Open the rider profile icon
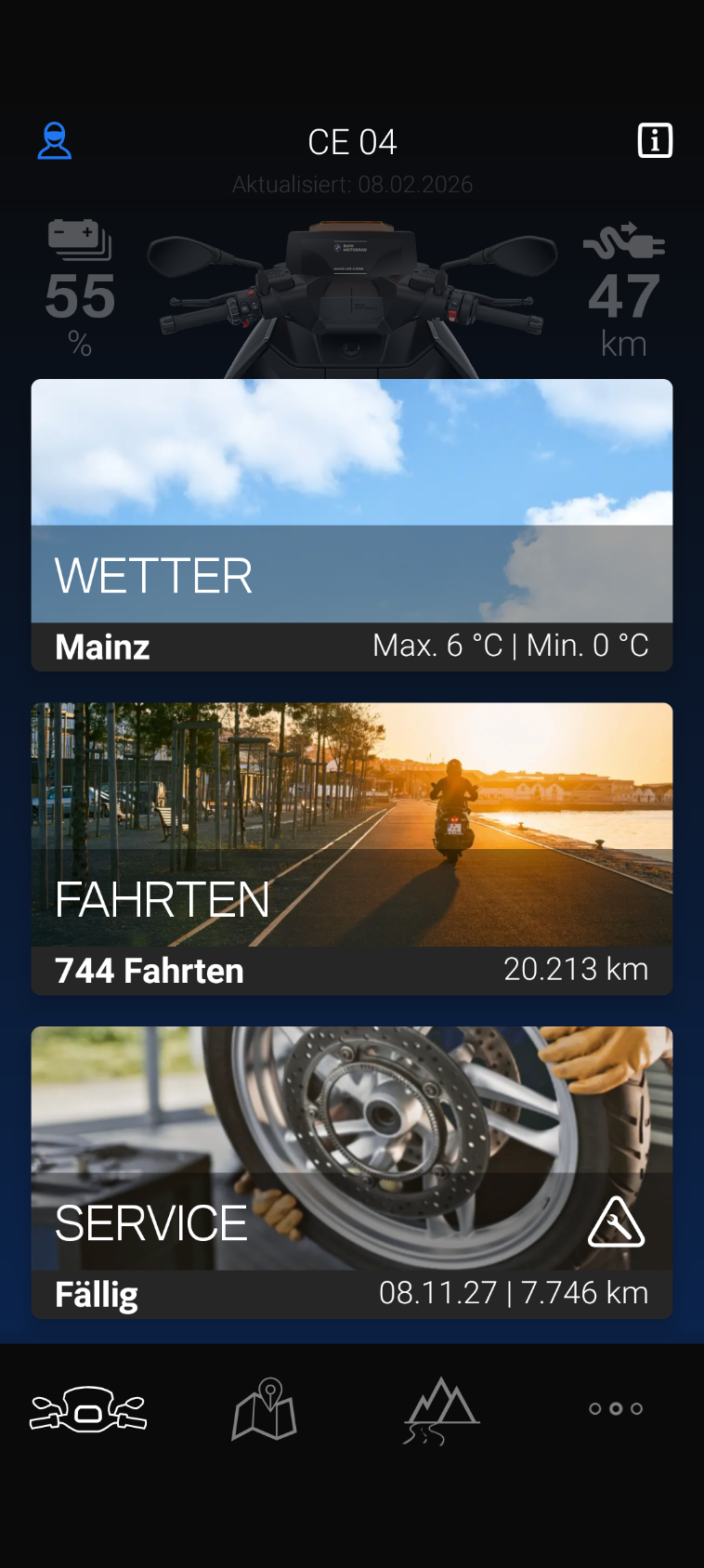The image size is (704, 1568). (x=55, y=141)
